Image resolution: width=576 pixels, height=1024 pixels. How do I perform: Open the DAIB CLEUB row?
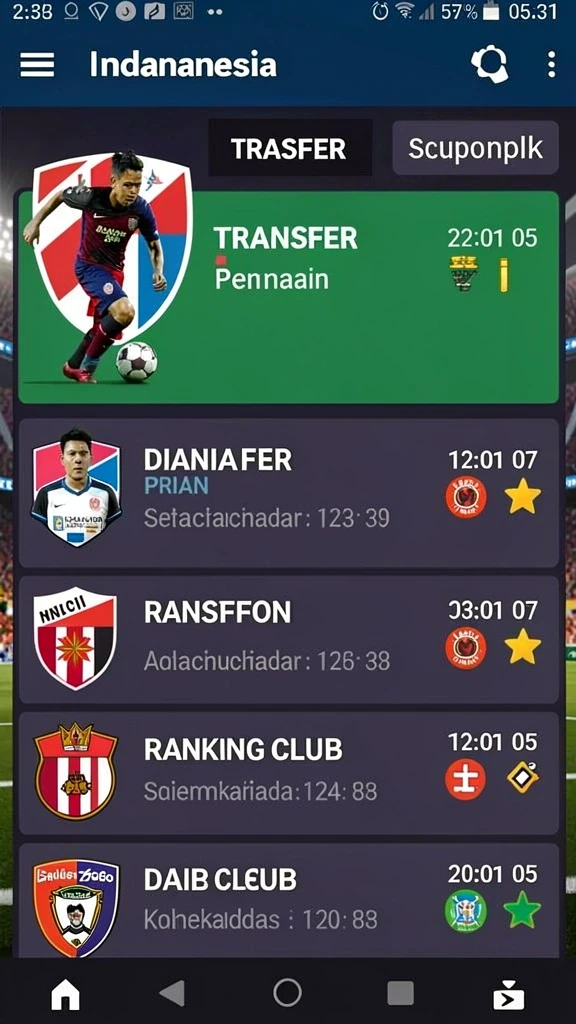[288, 901]
